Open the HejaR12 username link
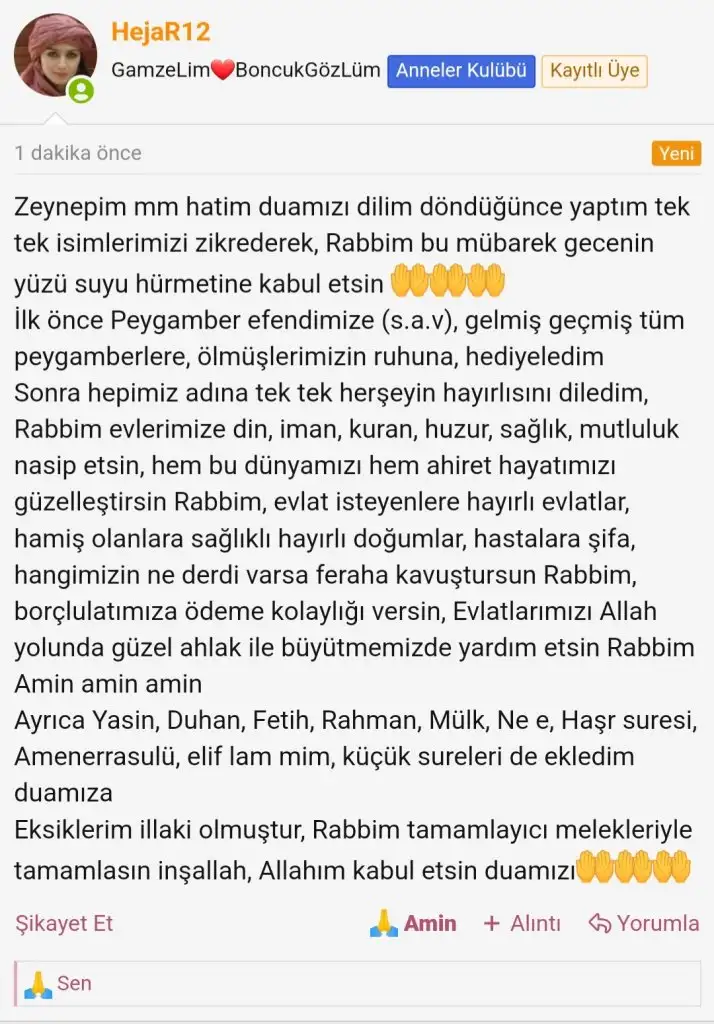The height and width of the screenshot is (1024, 714). point(160,31)
